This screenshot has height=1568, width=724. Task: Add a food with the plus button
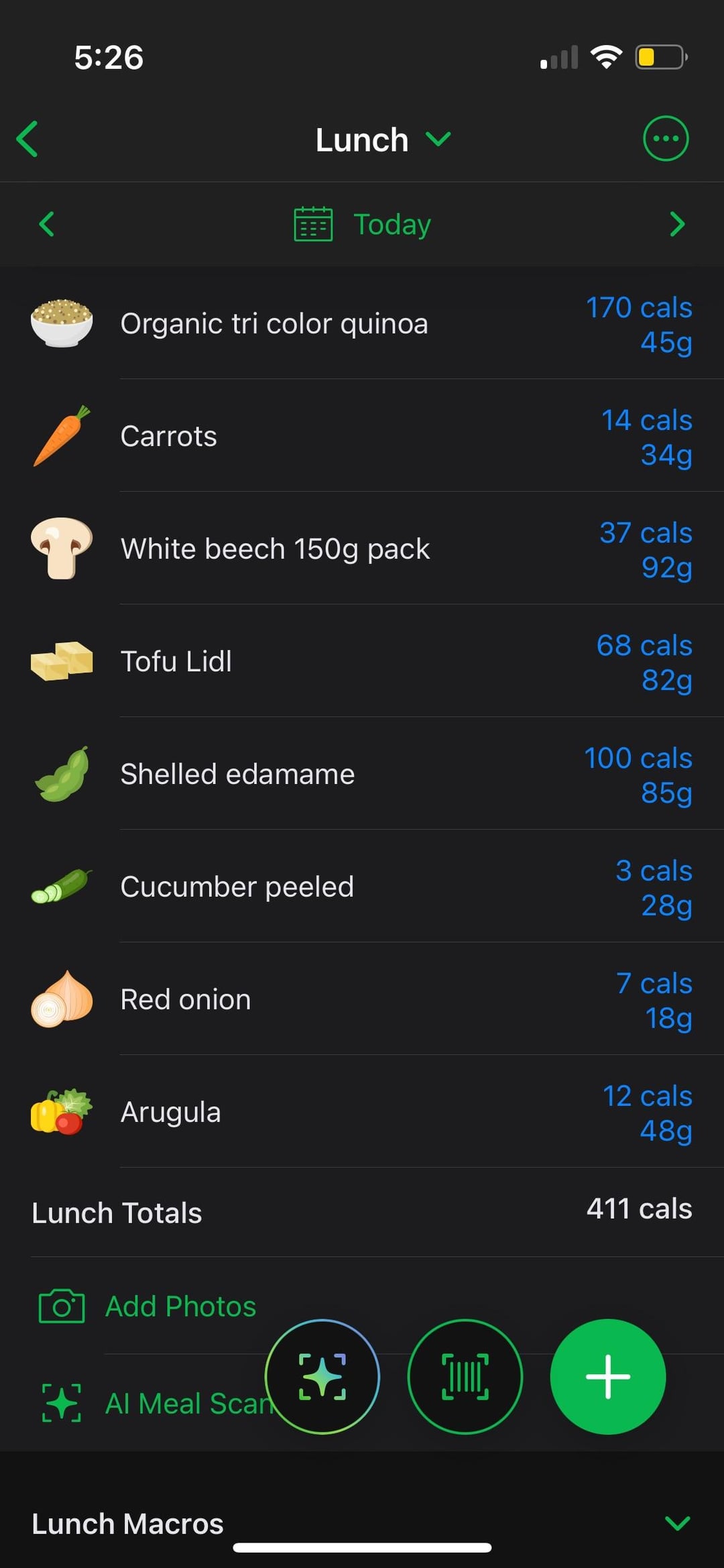(x=607, y=1376)
